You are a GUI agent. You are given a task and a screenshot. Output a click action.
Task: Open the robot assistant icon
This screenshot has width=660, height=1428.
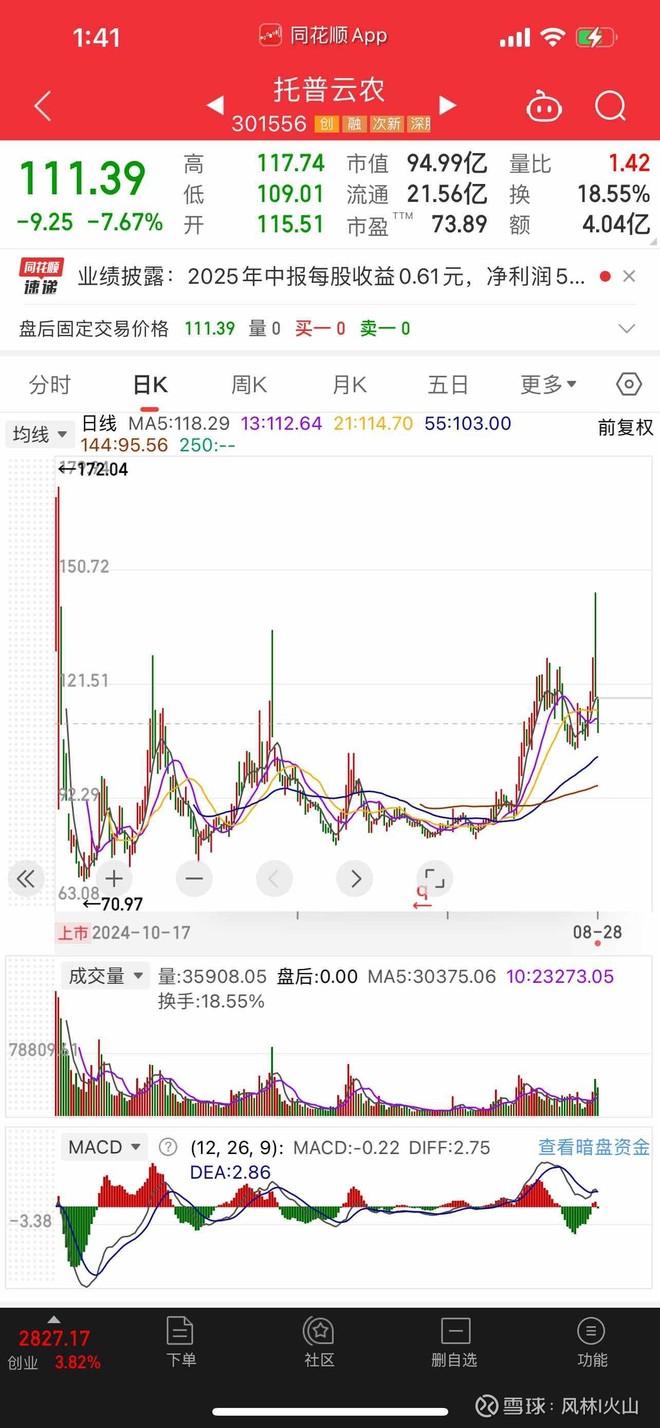tap(544, 106)
